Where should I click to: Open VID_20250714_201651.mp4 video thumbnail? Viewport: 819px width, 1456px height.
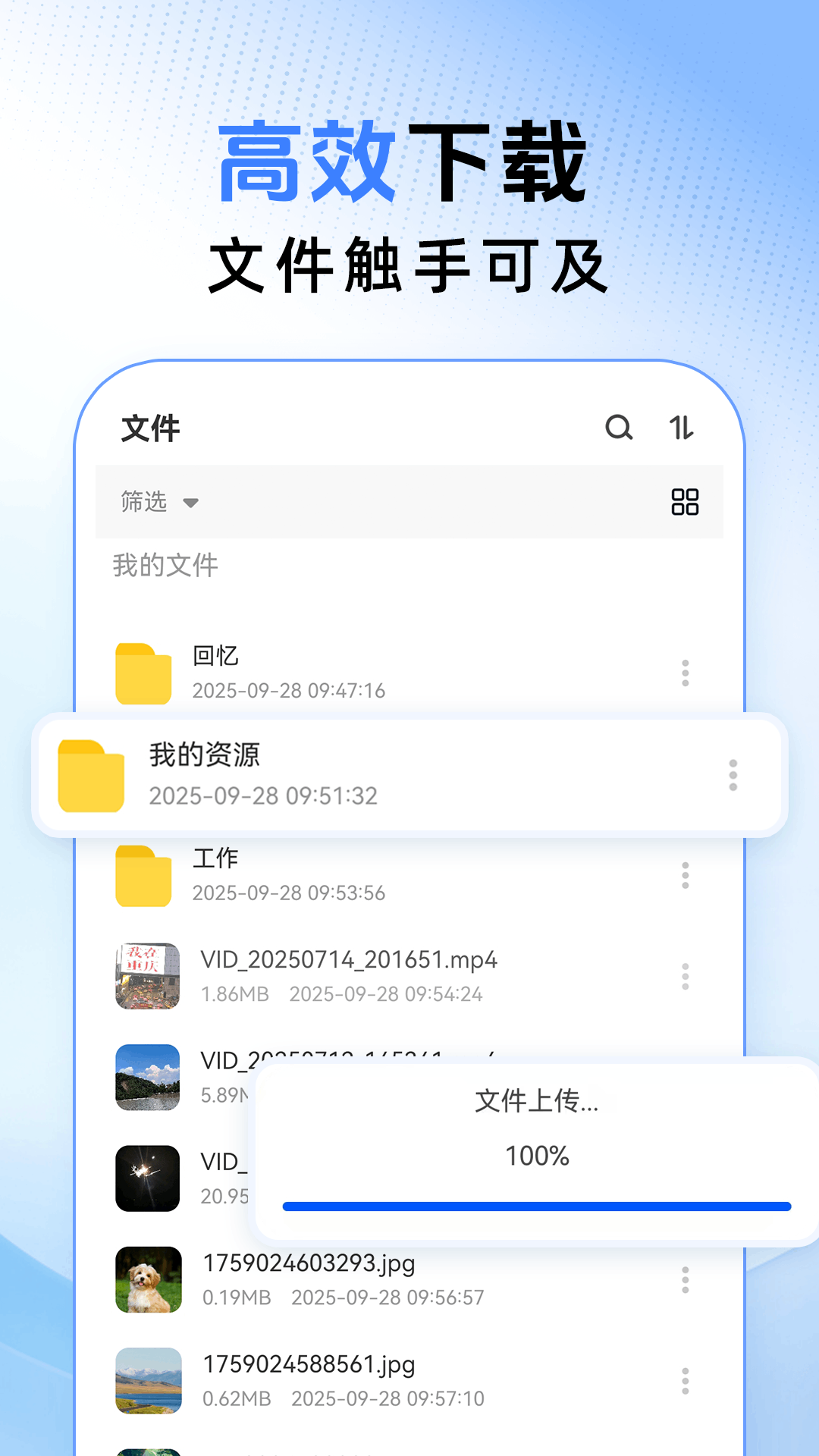pos(146,977)
